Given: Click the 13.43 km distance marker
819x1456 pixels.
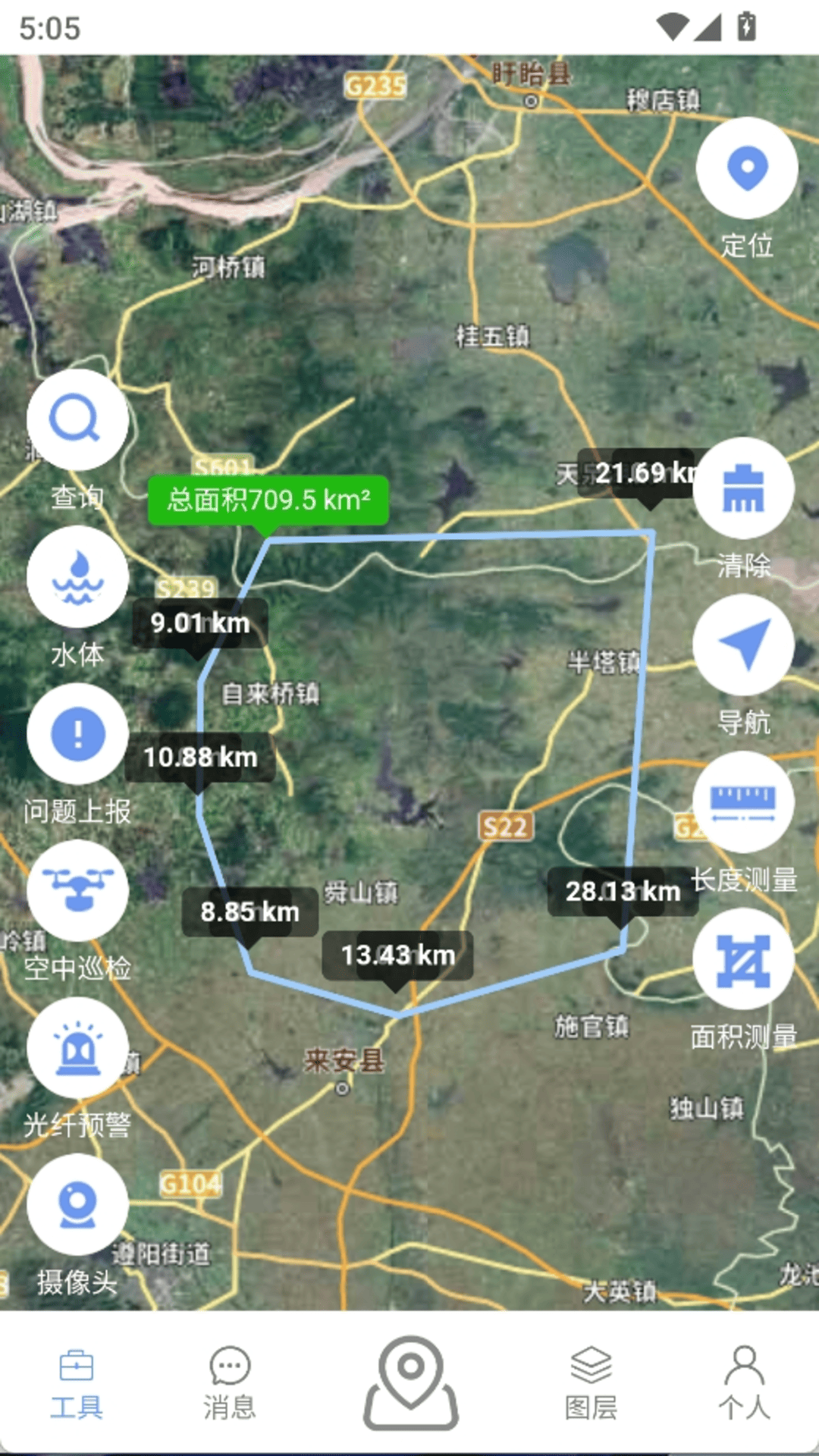Looking at the screenshot, I should tap(397, 956).
